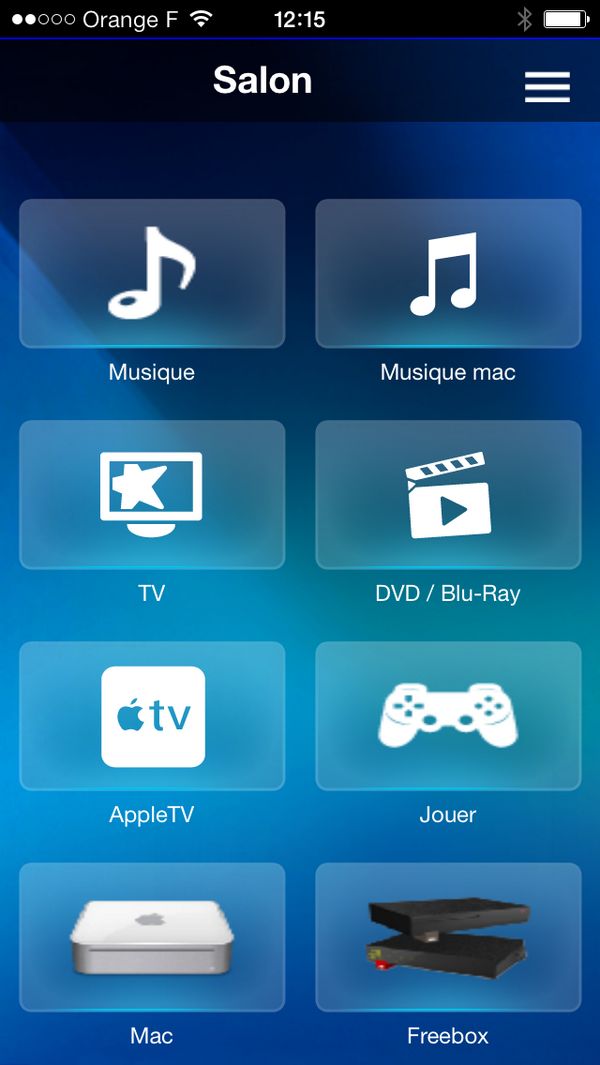The height and width of the screenshot is (1065, 600).
Task: Select the Musique tile
Action: tap(152, 273)
